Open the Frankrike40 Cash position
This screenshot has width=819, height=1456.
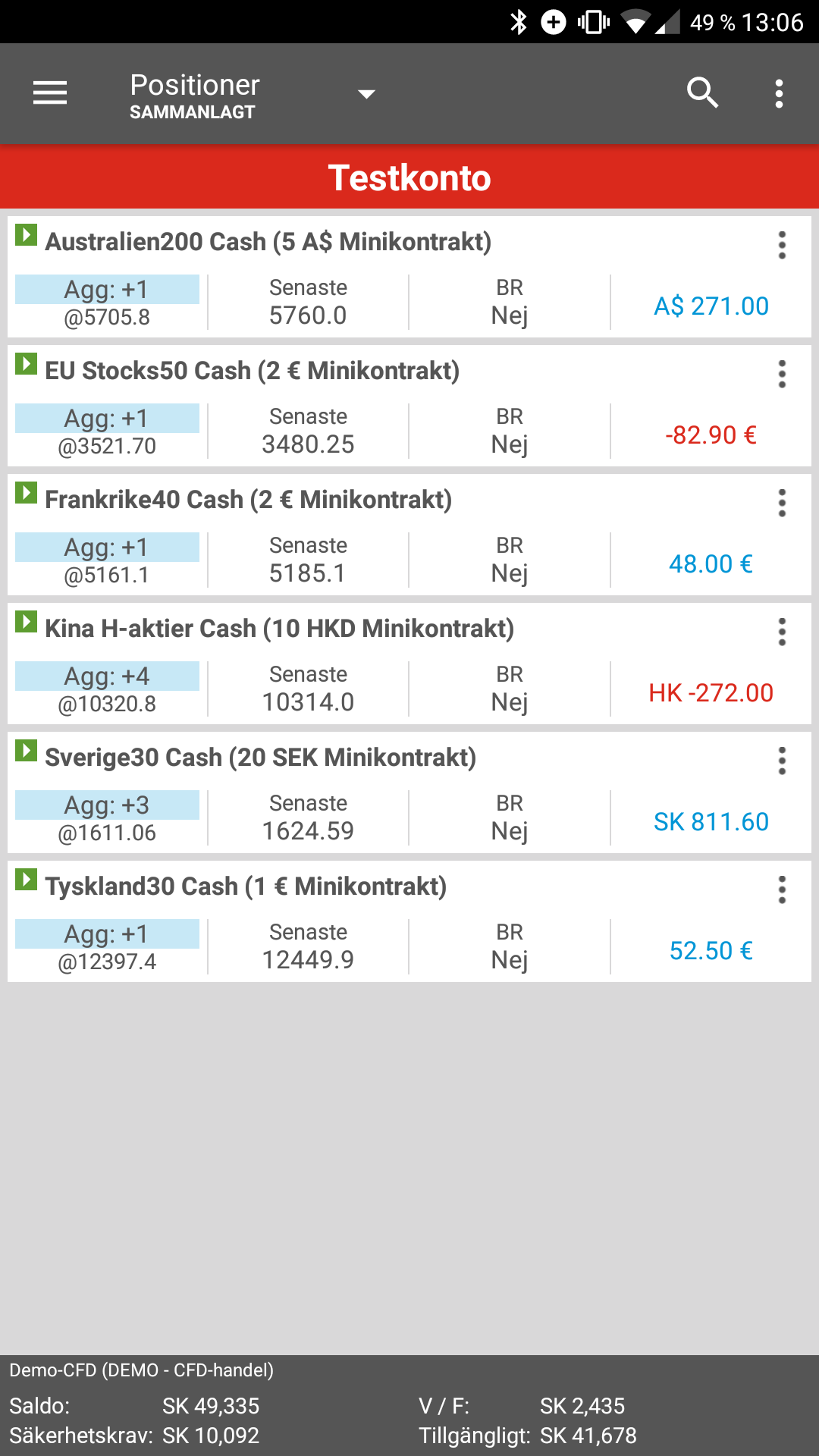pos(248,500)
